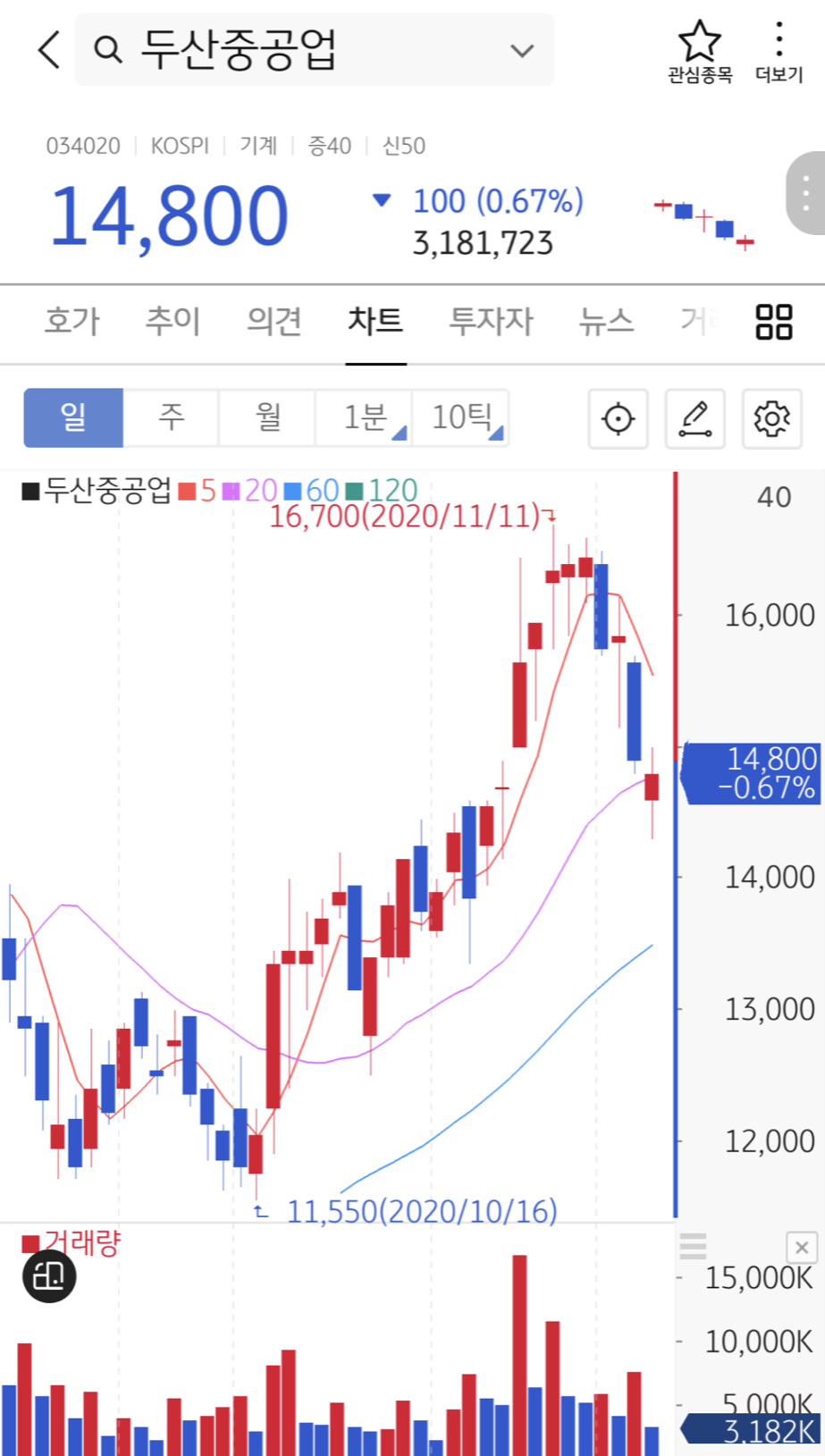This screenshot has height=1456, width=825.
Task: Switch to the 호가 tab
Action: click(x=72, y=320)
